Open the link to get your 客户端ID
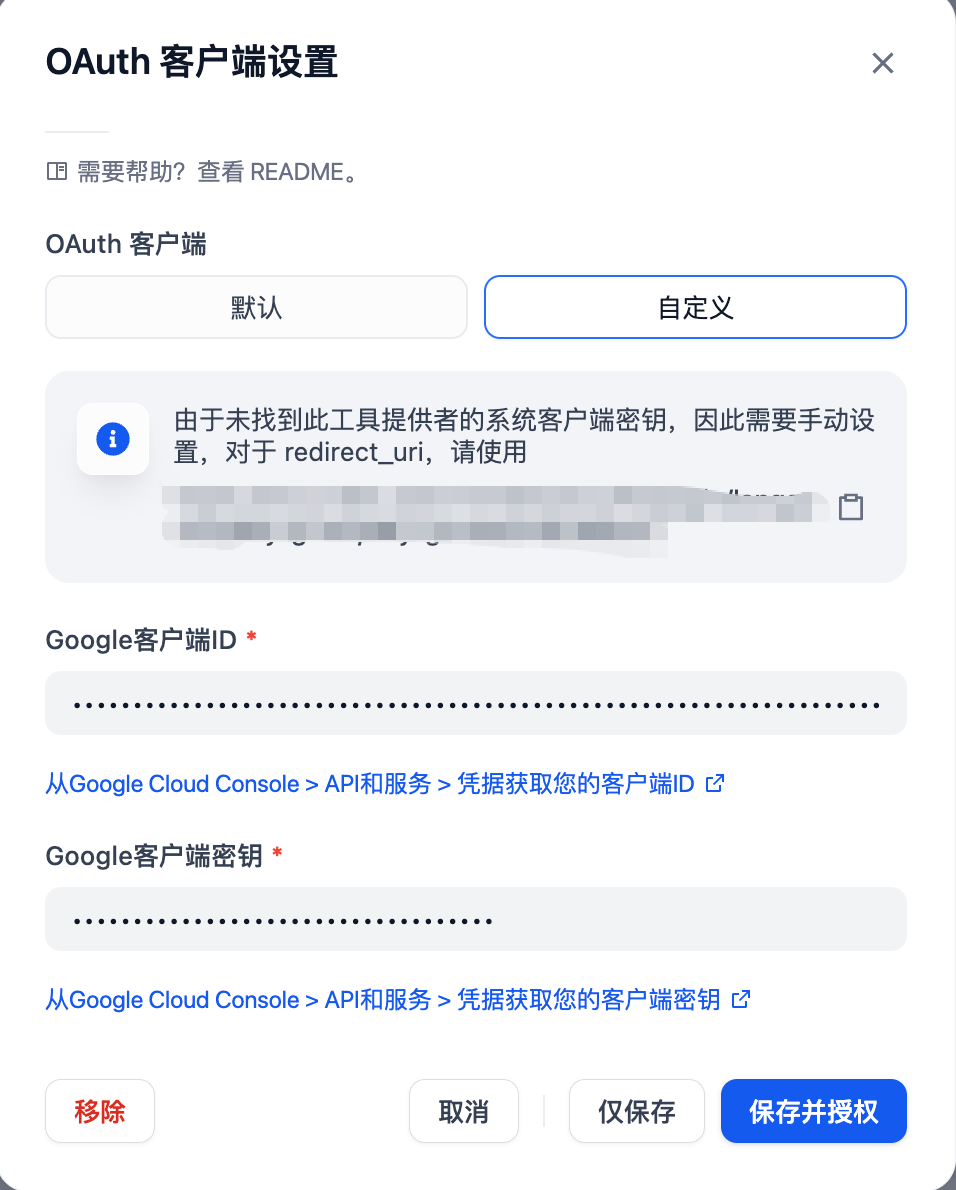Viewport: 956px width, 1190px height. 384,784
